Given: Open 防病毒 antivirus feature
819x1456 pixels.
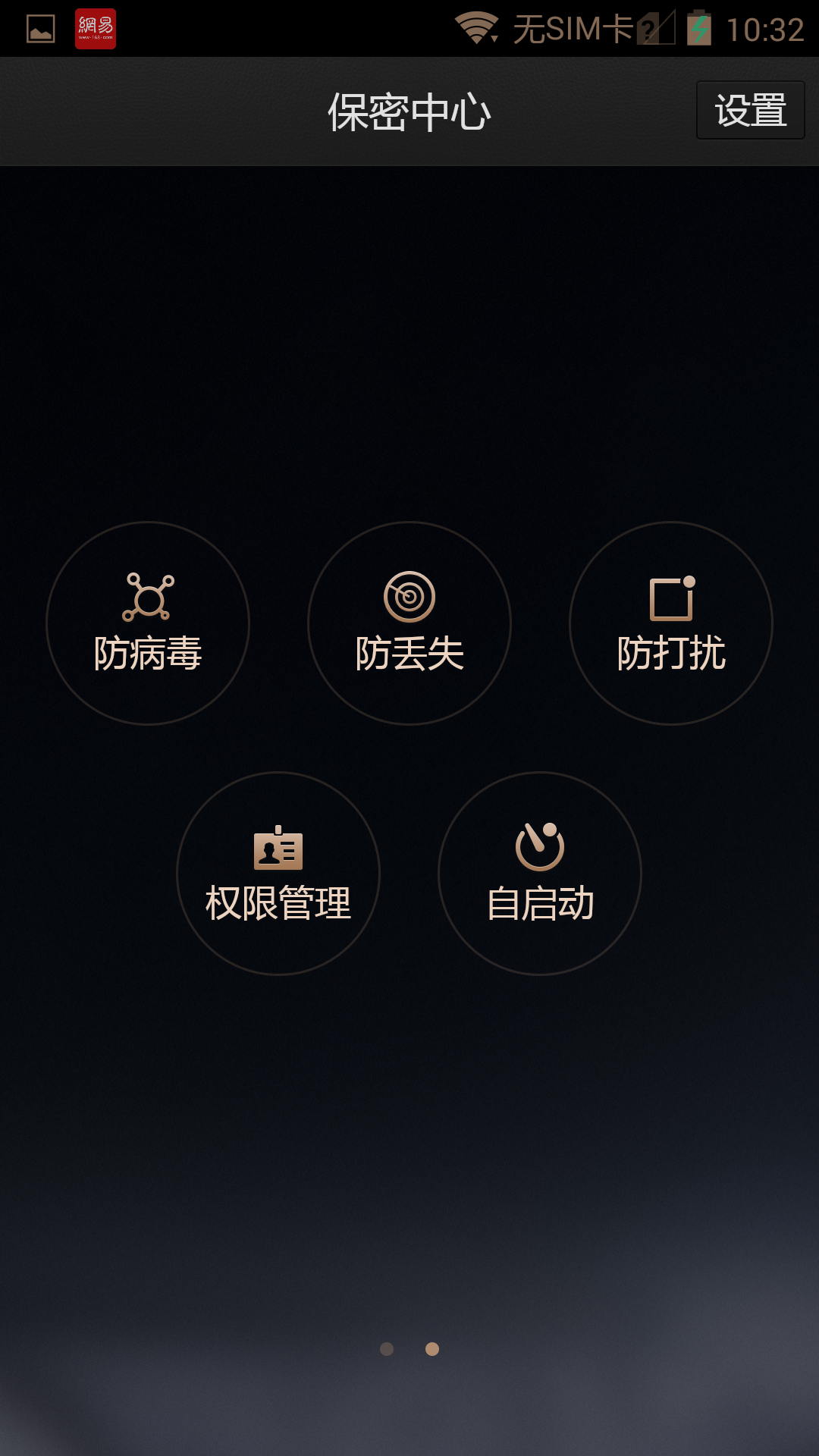Looking at the screenshot, I should [x=148, y=623].
